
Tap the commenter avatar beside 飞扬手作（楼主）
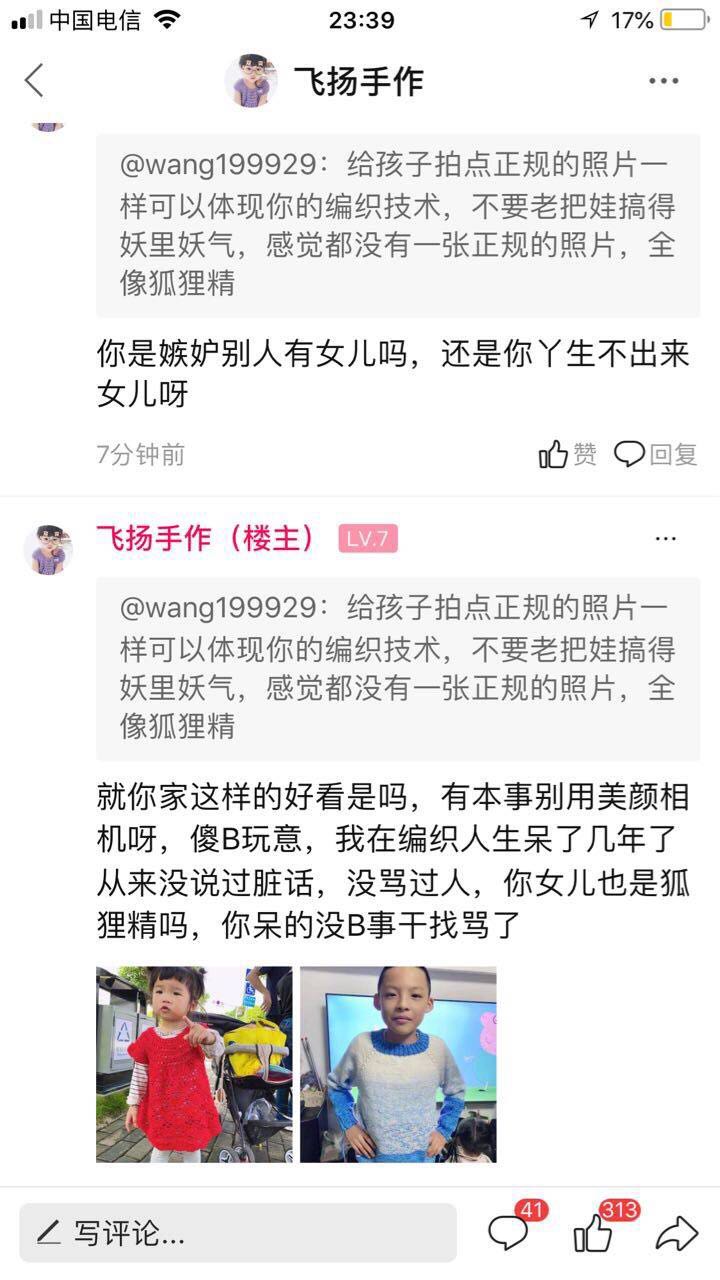[48, 550]
